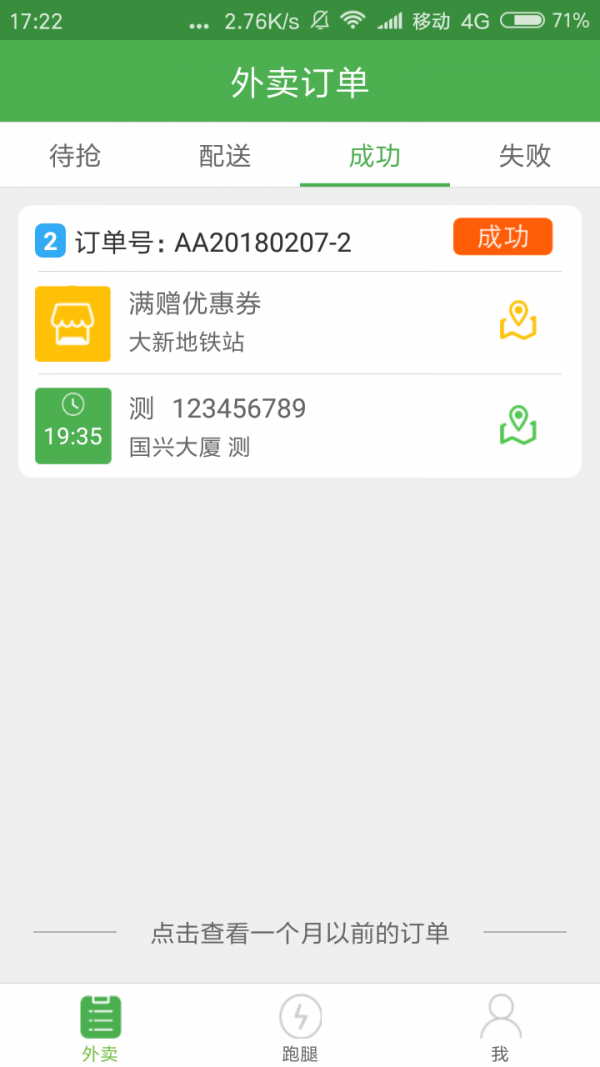Select the 成功 tab
This screenshot has width=600, height=1067.
pyautogui.click(x=375, y=156)
